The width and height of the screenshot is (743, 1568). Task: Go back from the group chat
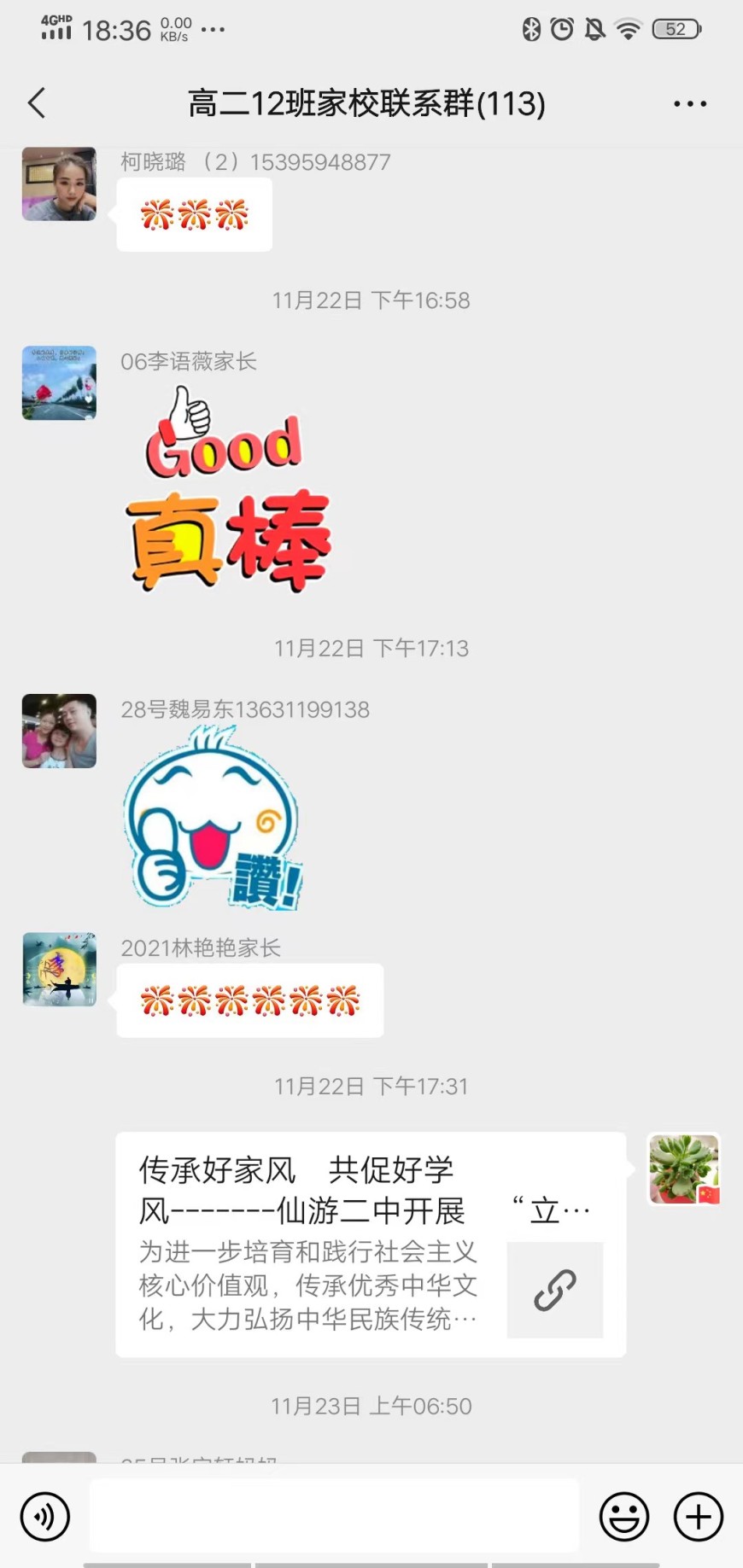click(x=37, y=103)
